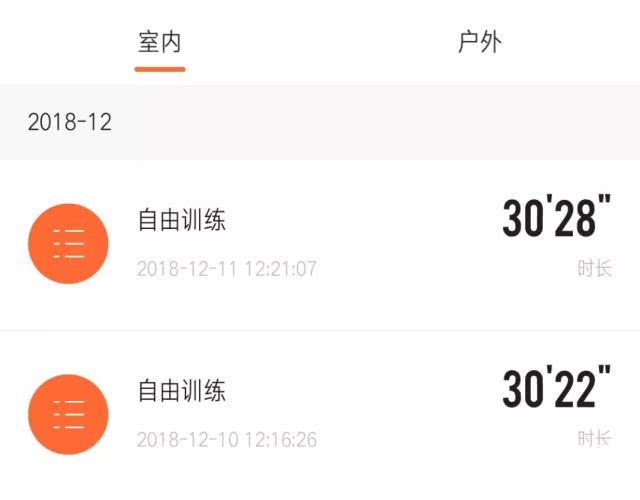Viewport: 640px width, 500px height.
Task: Switch to the 室内 tab
Action: pos(160,43)
